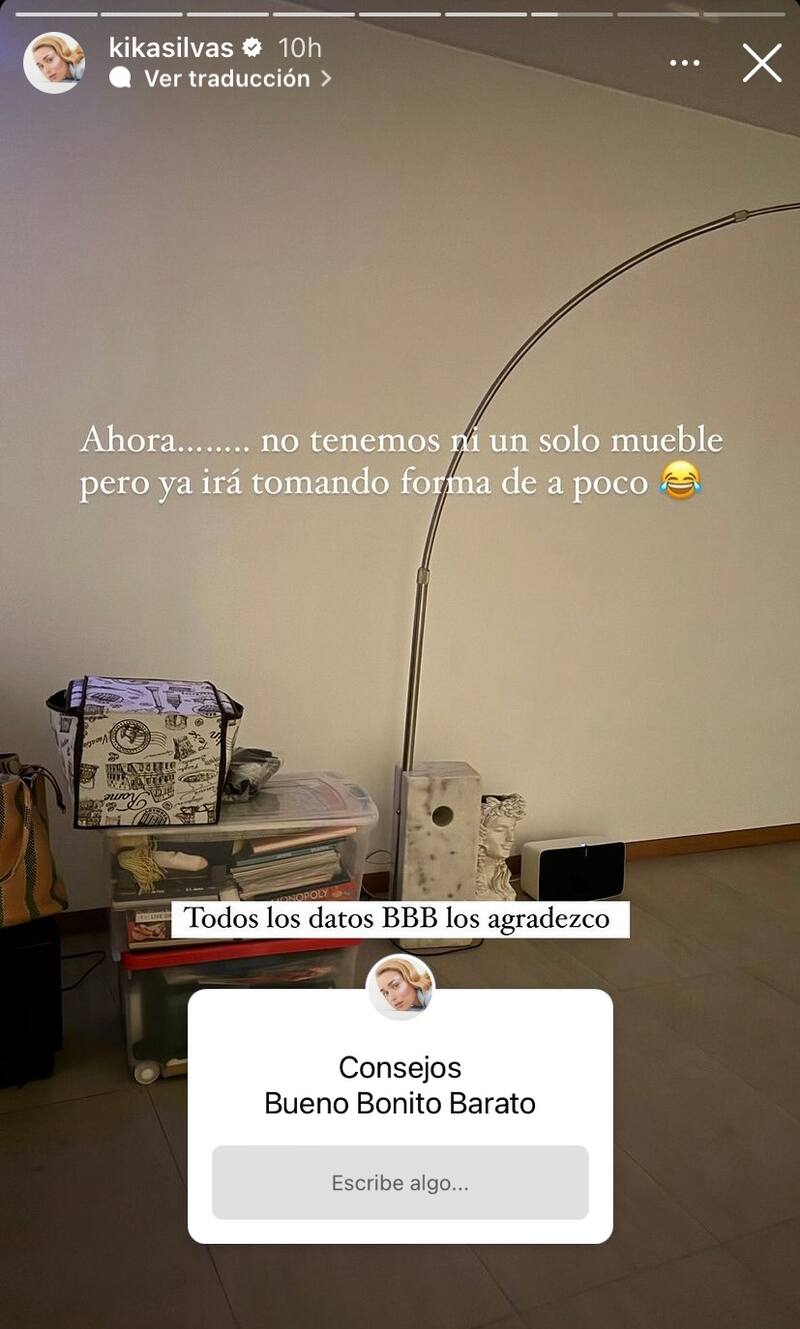Open kikasilvas profile picture
The height and width of the screenshot is (1329, 800).
coord(54,63)
